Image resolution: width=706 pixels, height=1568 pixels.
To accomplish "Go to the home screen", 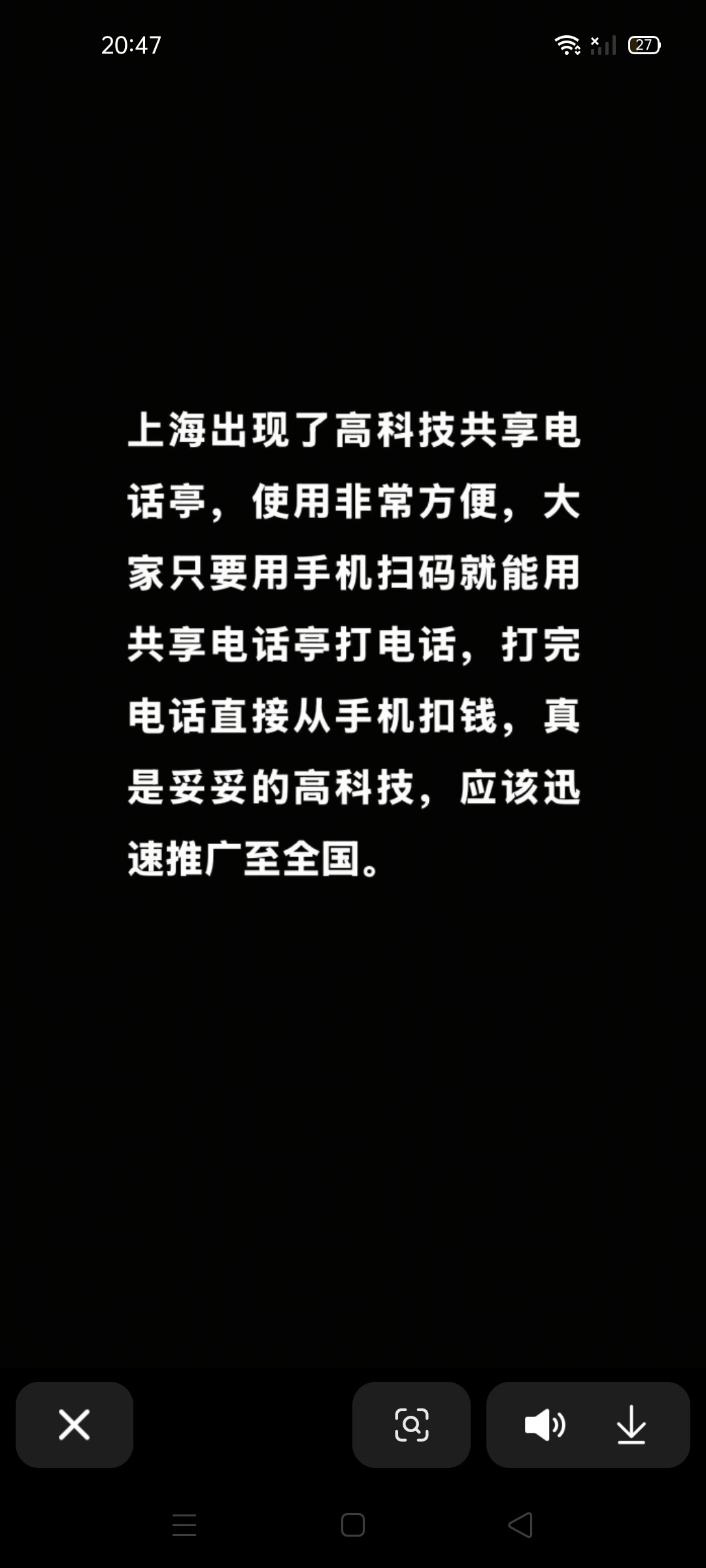I will pyautogui.click(x=353, y=1525).
